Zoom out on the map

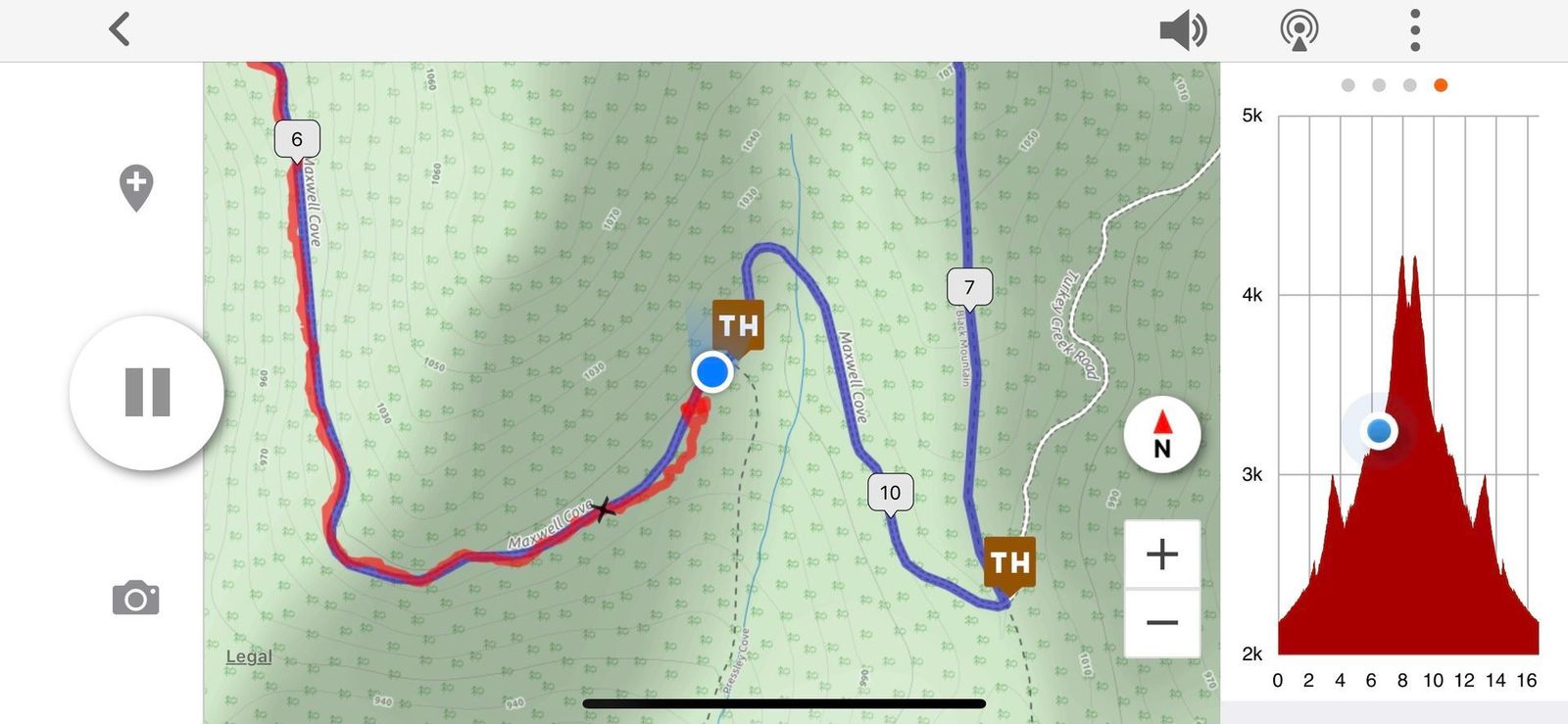1162,623
